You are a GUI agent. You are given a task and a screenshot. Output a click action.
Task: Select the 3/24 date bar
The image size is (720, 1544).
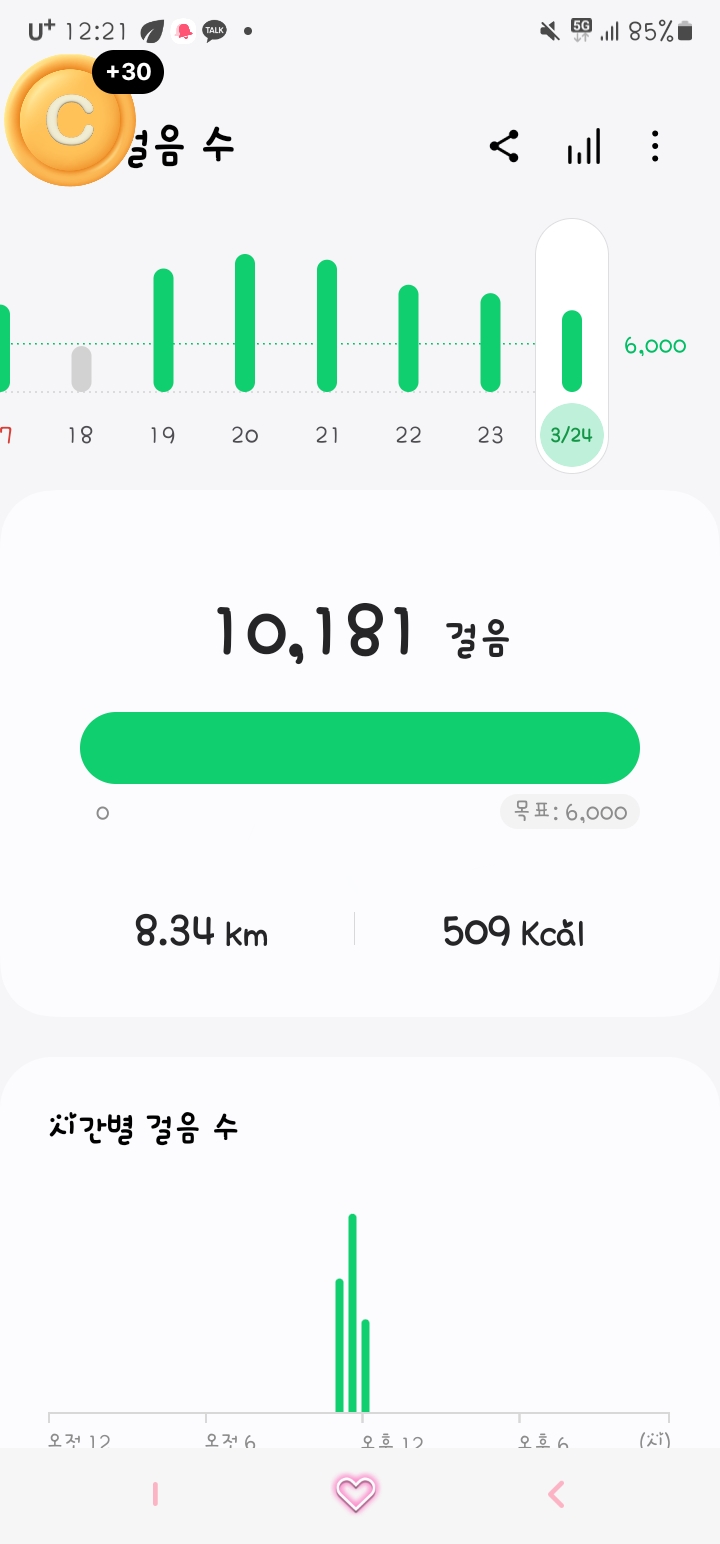(572, 350)
